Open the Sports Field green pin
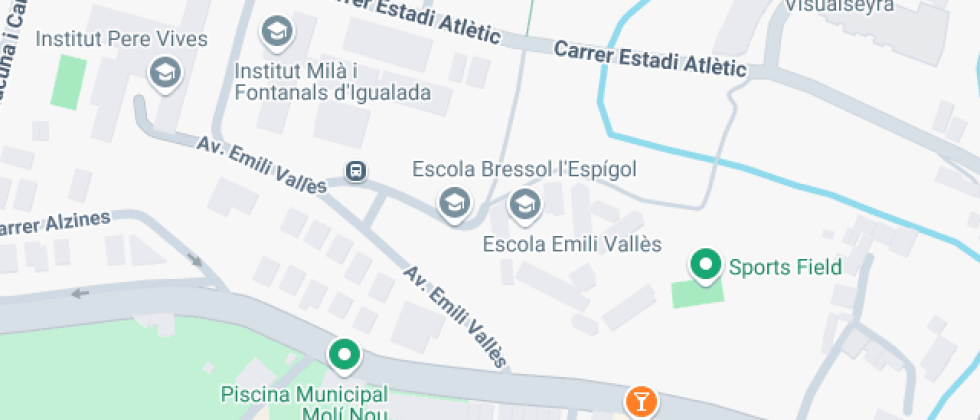Image resolution: width=980 pixels, height=420 pixels. [706, 265]
